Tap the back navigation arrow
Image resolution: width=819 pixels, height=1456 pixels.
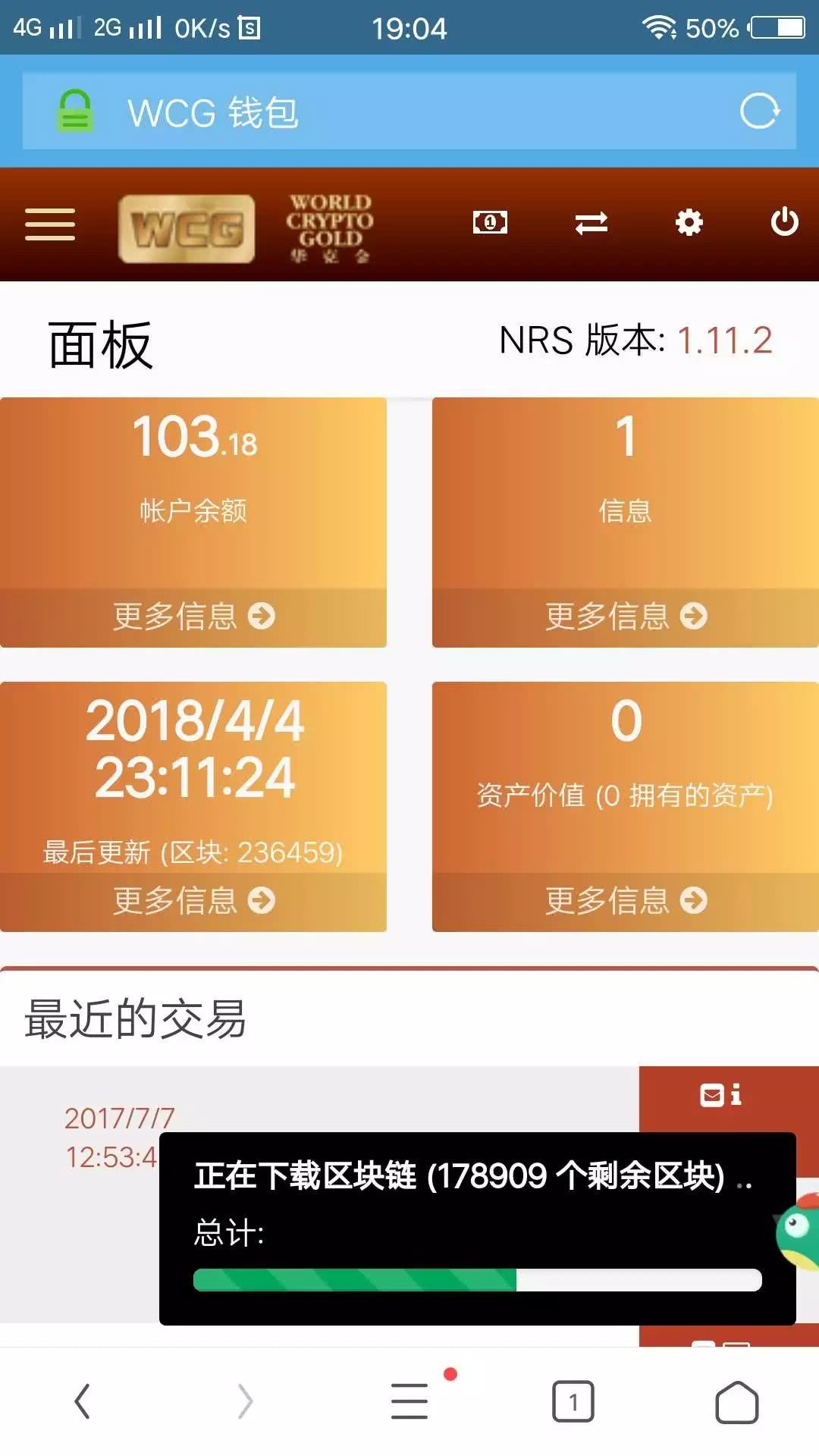pyautogui.click(x=82, y=1401)
